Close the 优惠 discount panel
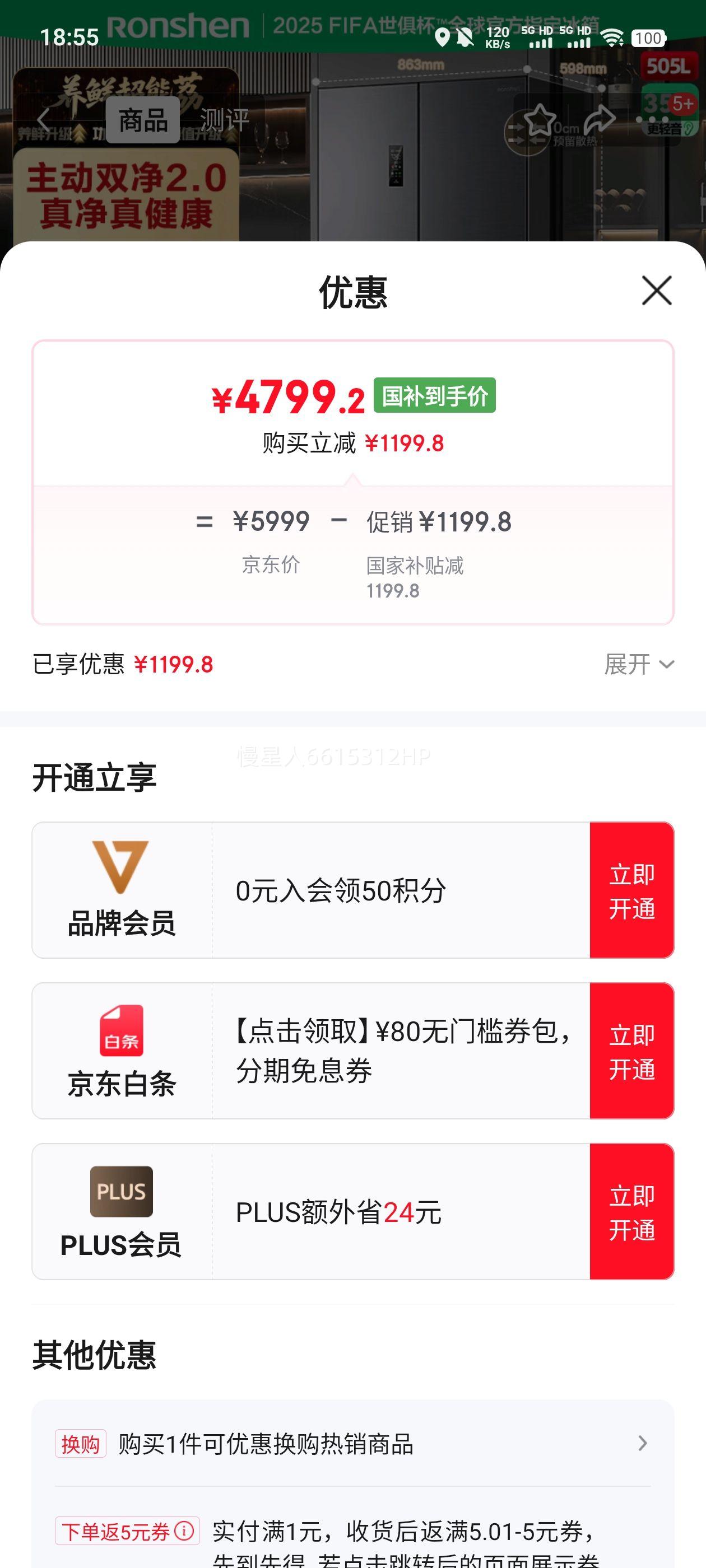706x1568 pixels. pos(657,290)
